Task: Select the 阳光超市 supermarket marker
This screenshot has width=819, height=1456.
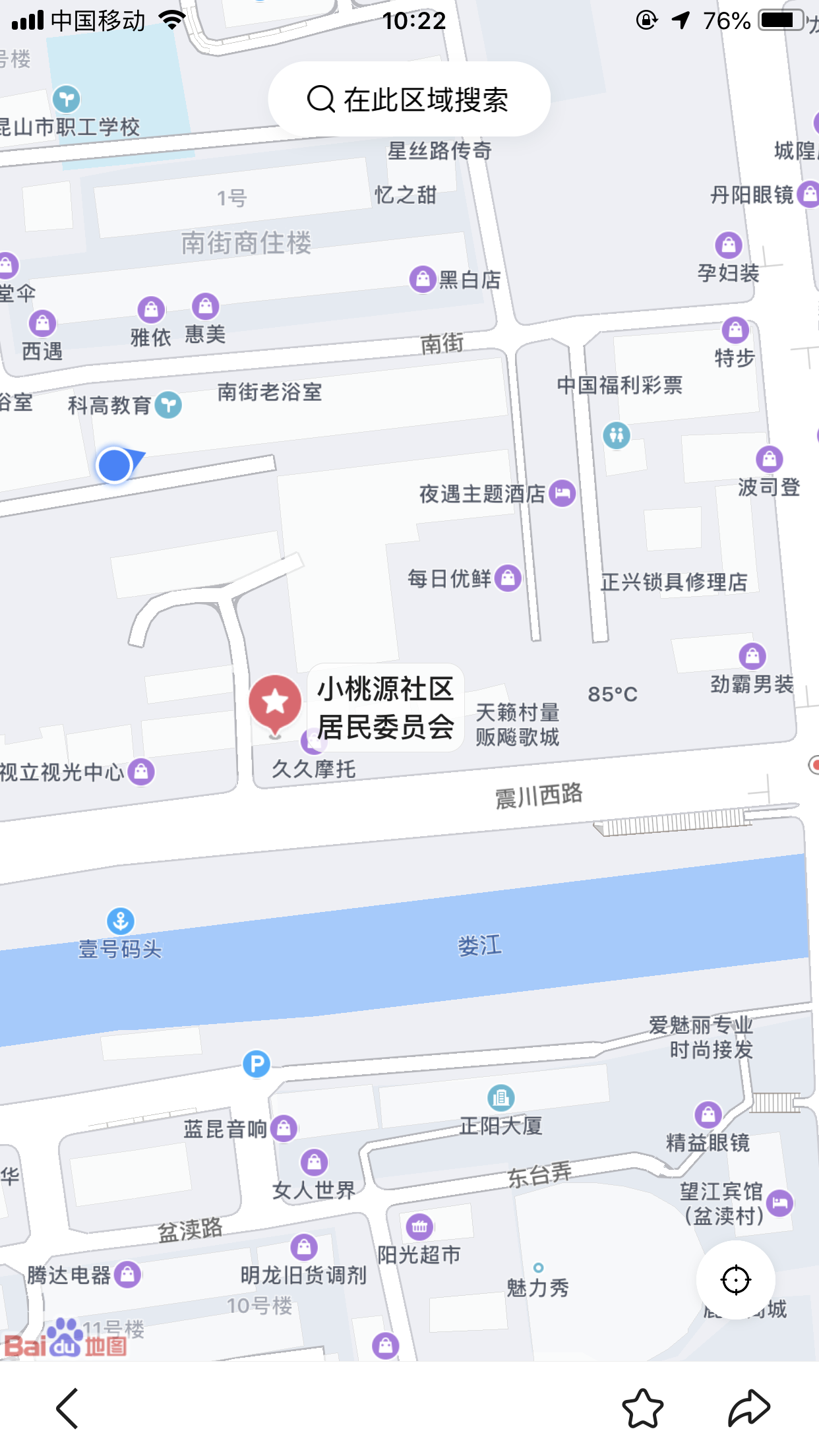Action: click(419, 1227)
